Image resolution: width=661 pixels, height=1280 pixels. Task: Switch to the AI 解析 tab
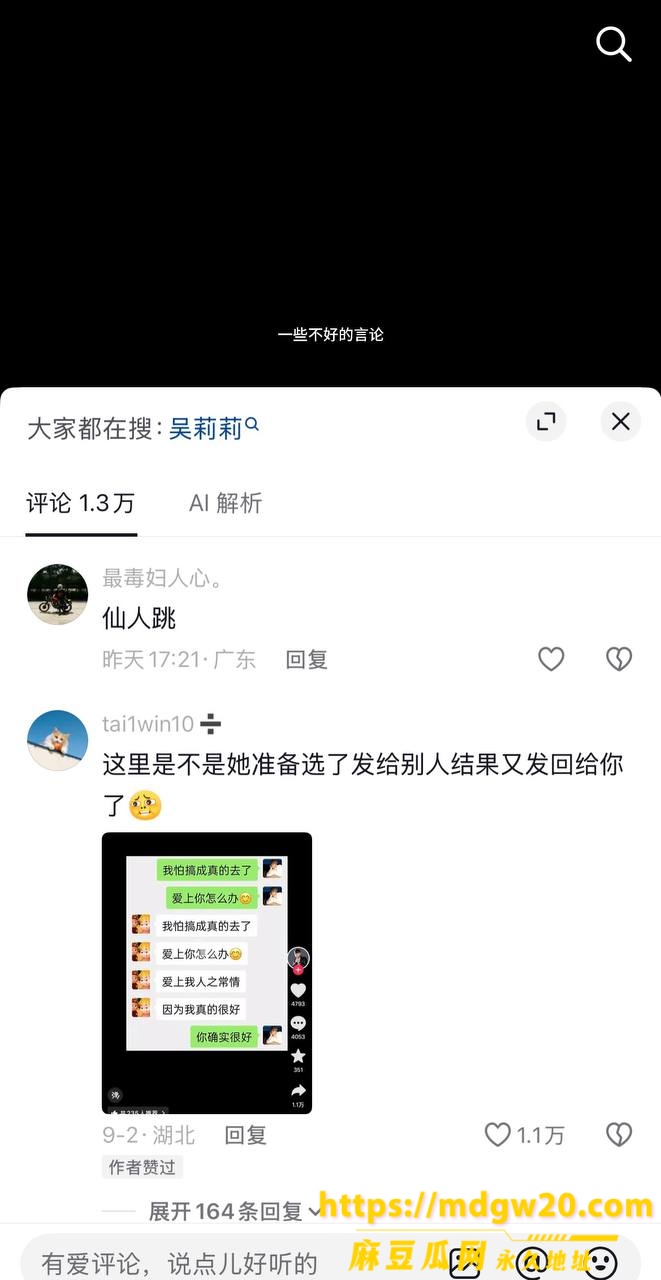click(x=226, y=503)
